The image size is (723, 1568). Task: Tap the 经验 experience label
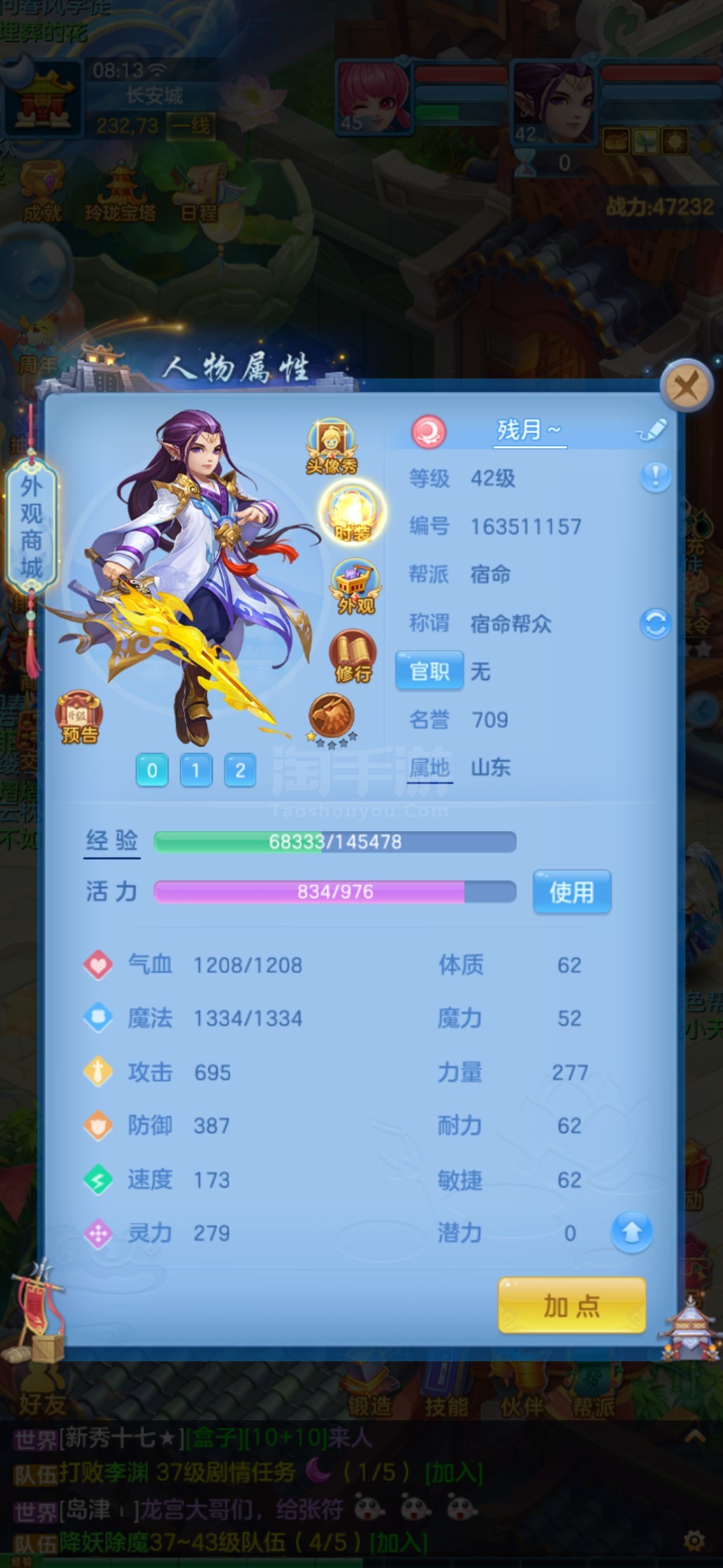tap(112, 841)
